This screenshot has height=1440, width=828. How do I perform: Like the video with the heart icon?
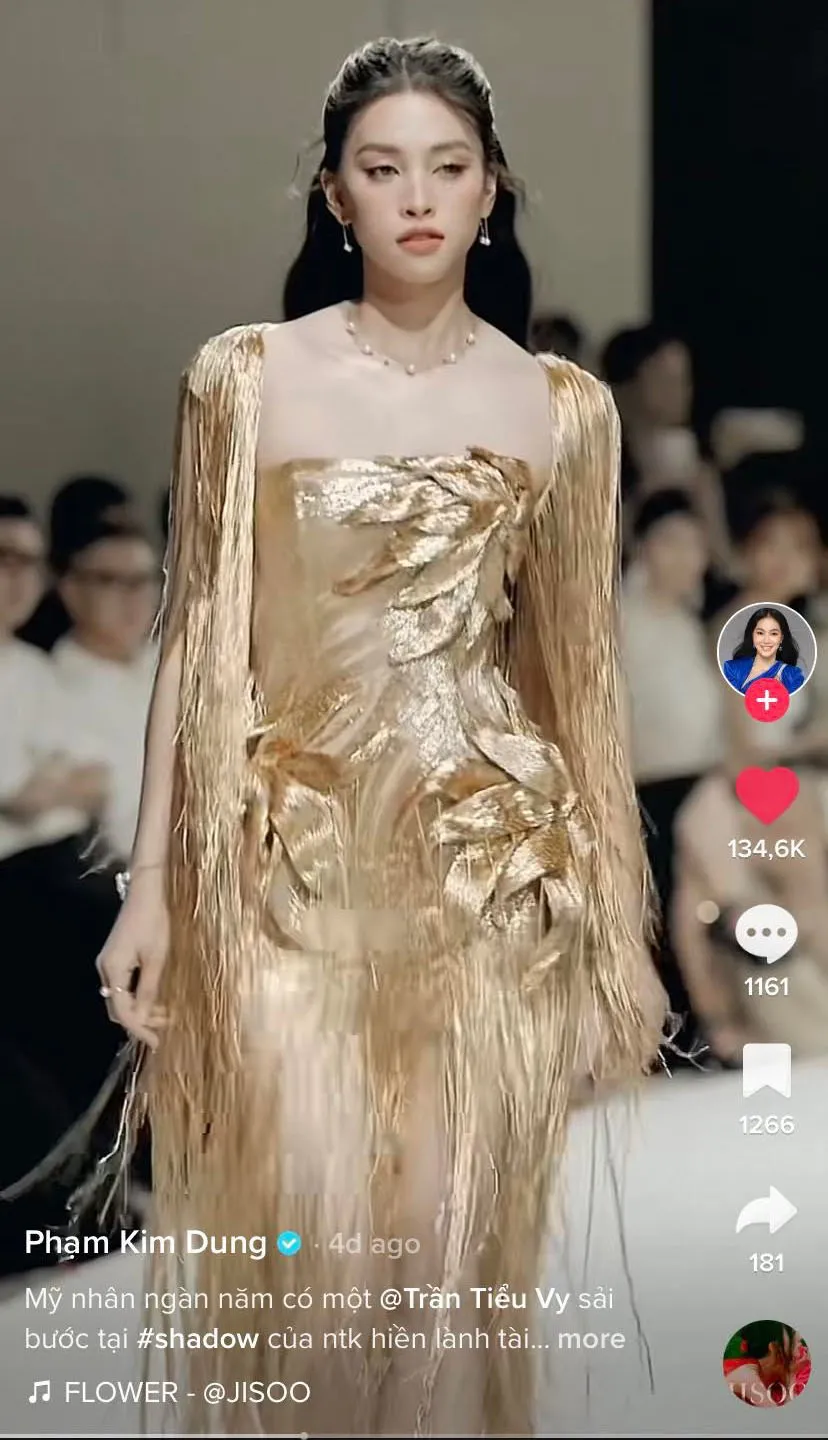[767, 796]
